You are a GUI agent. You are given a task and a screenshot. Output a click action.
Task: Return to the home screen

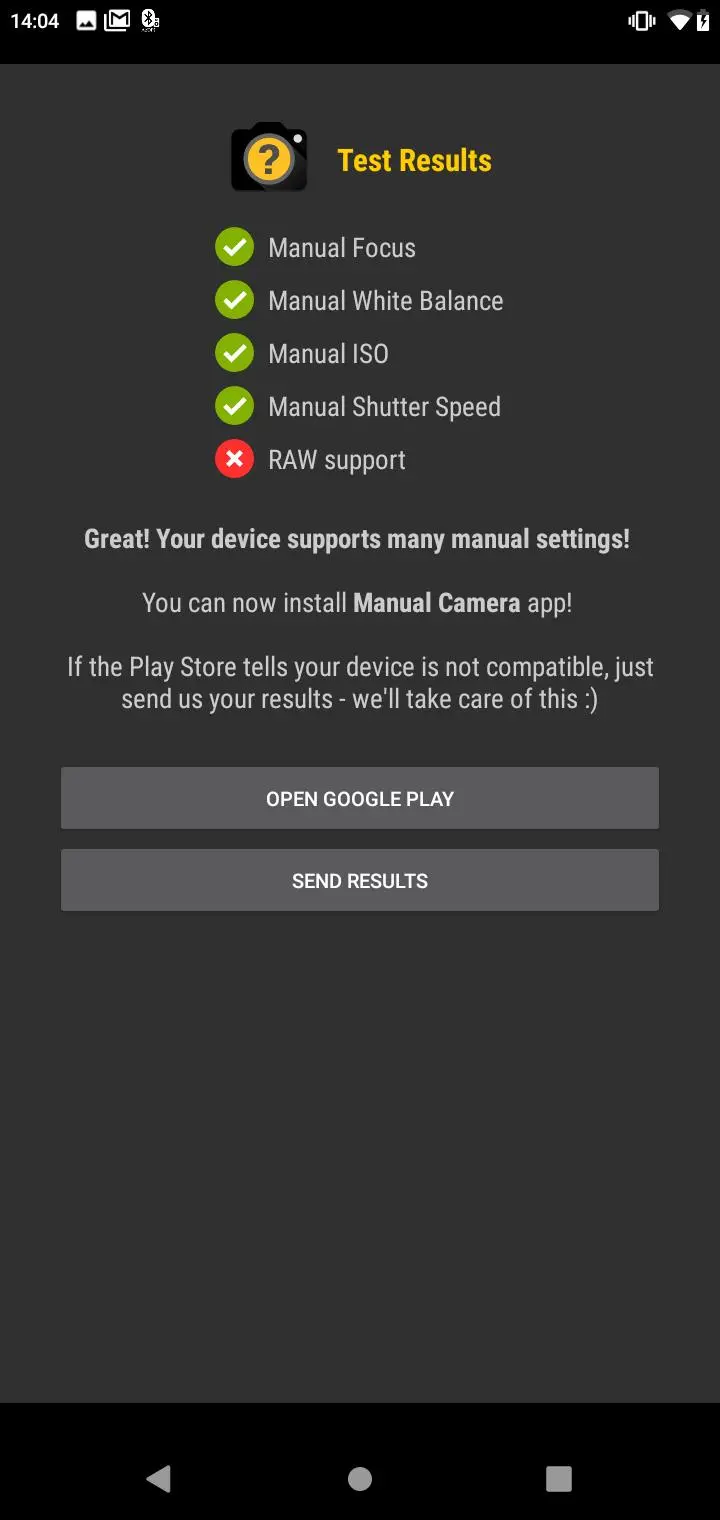360,1478
